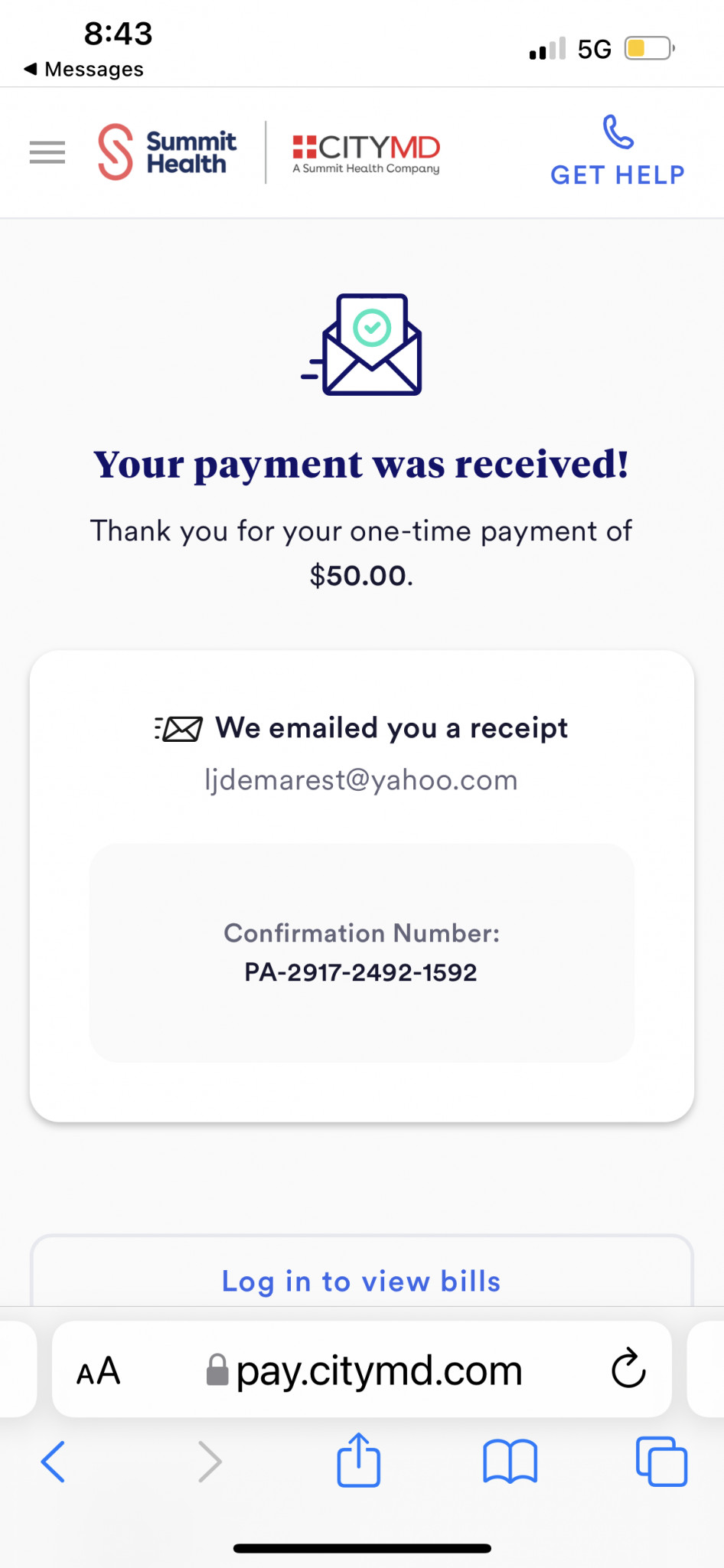Viewport: 724px width, 1568px height.
Task: Open Safari bookmarks
Action: [510, 1462]
